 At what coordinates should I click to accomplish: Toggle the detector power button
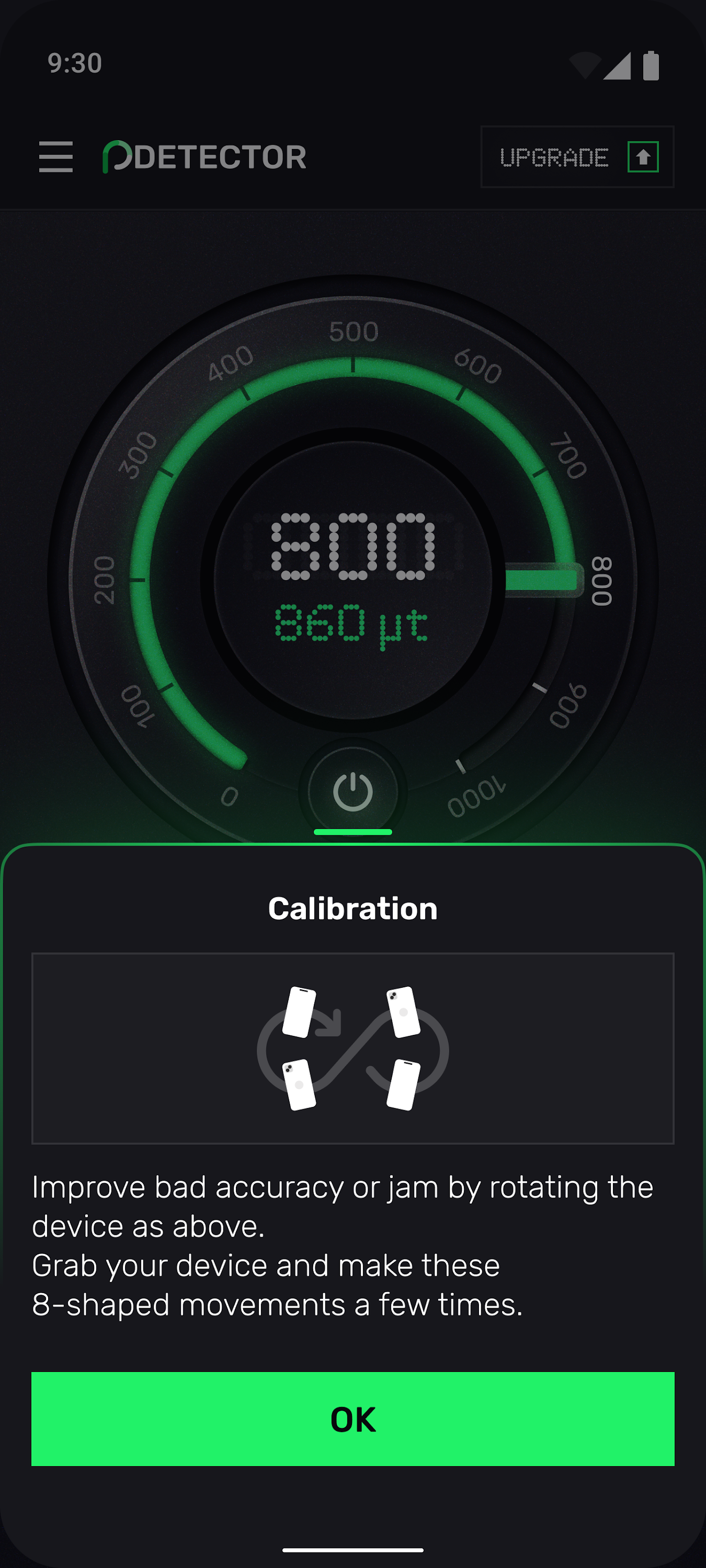[352, 791]
